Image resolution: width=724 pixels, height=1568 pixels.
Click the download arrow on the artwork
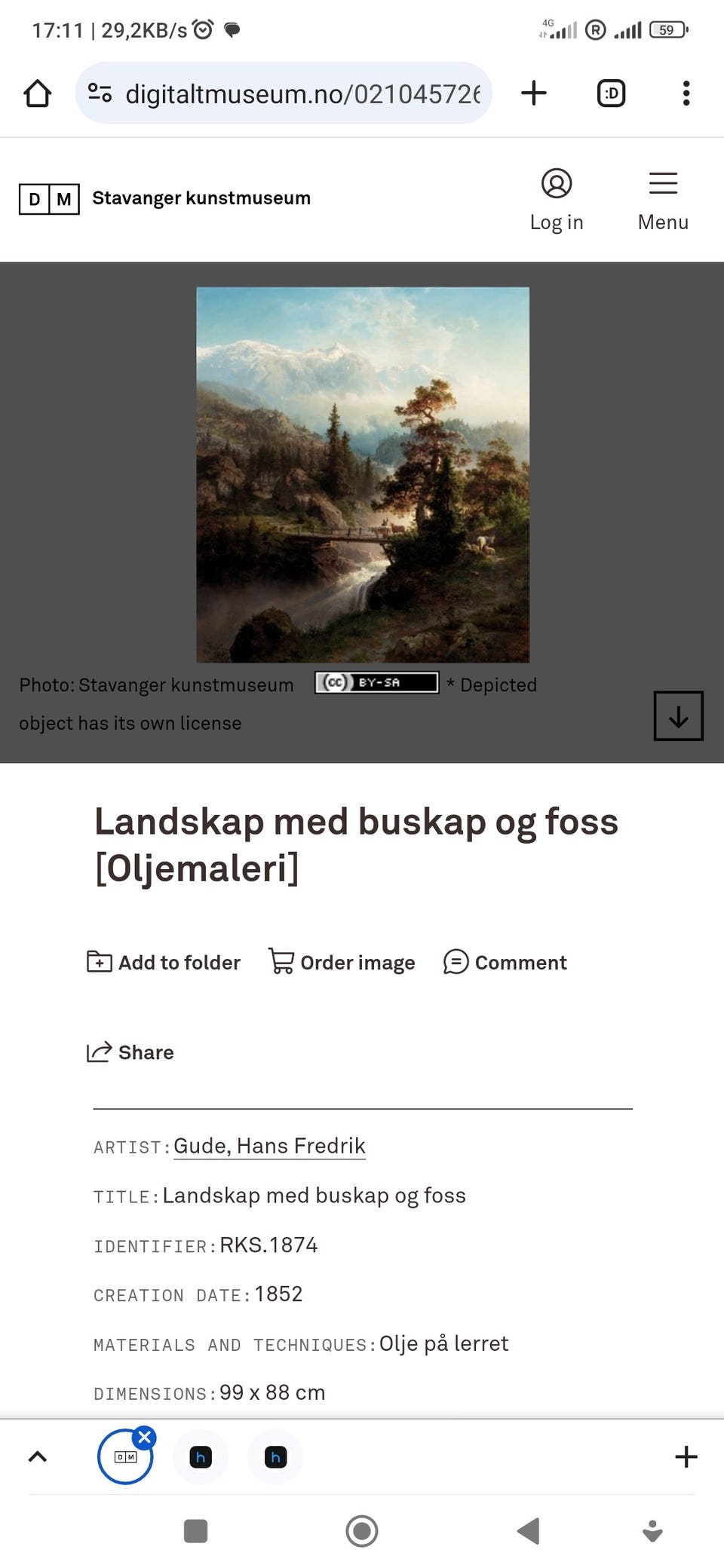(677, 715)
